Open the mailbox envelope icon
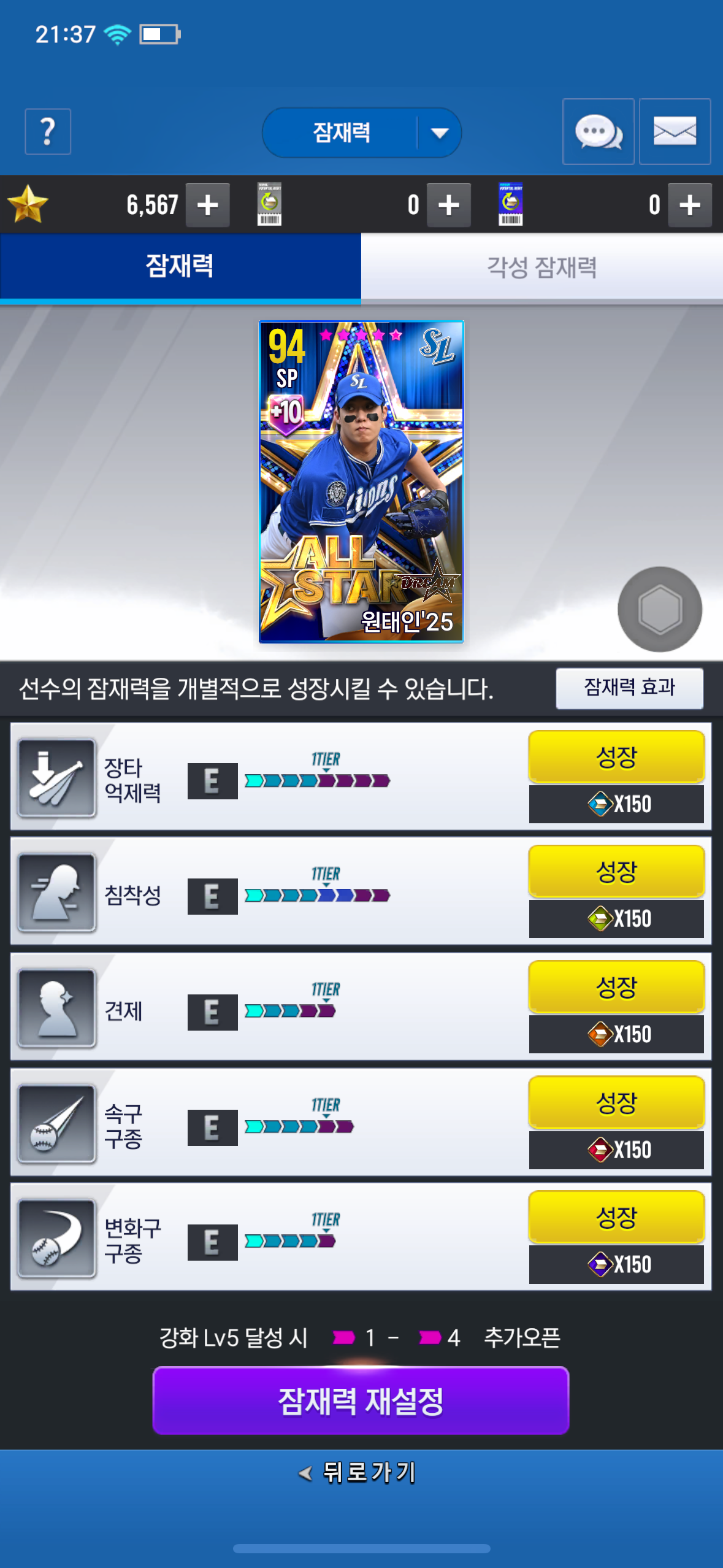The image size is (723, 1568). tap(675, 131)
